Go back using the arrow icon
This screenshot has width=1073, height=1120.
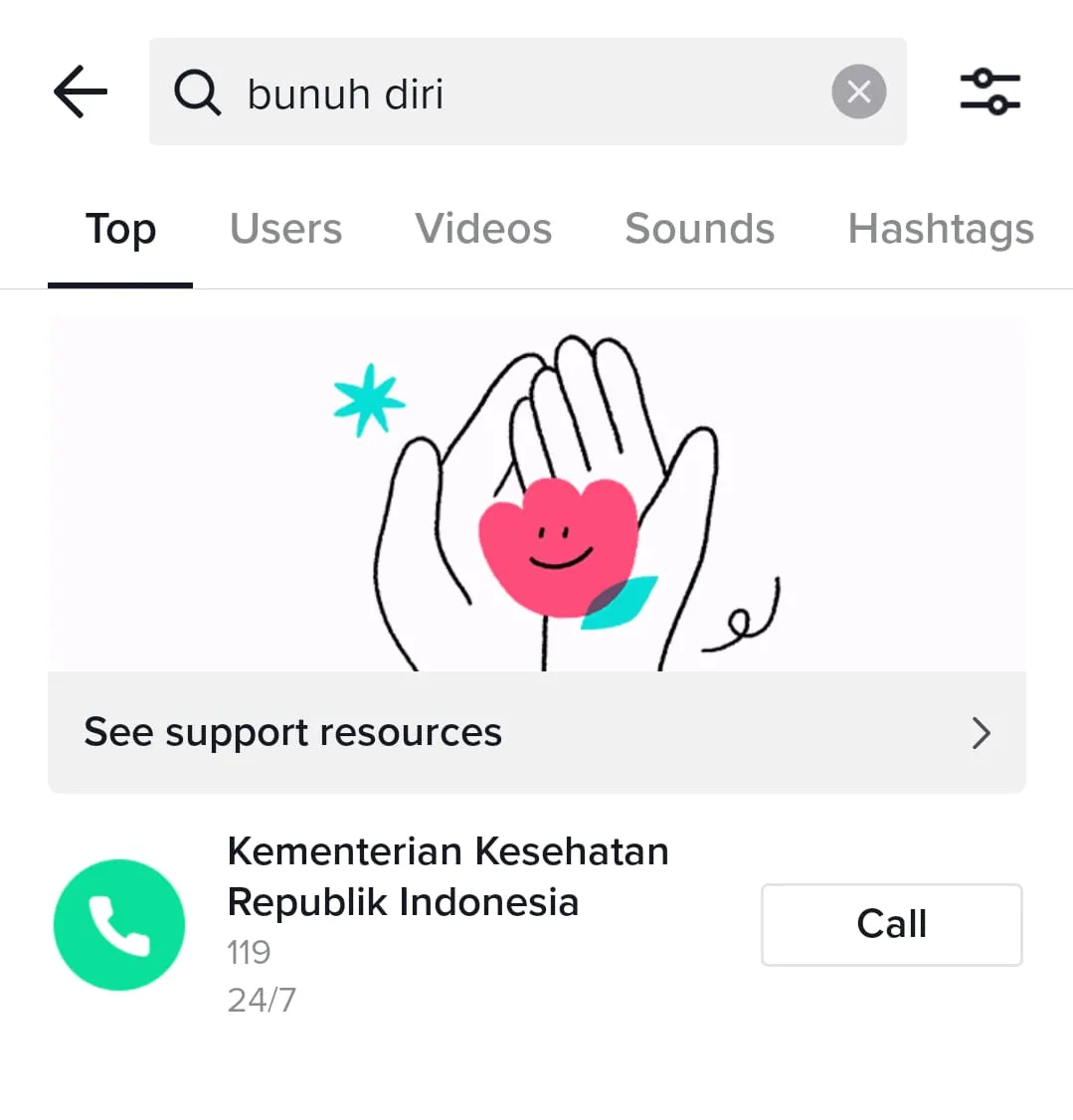[x=81, y=92]
